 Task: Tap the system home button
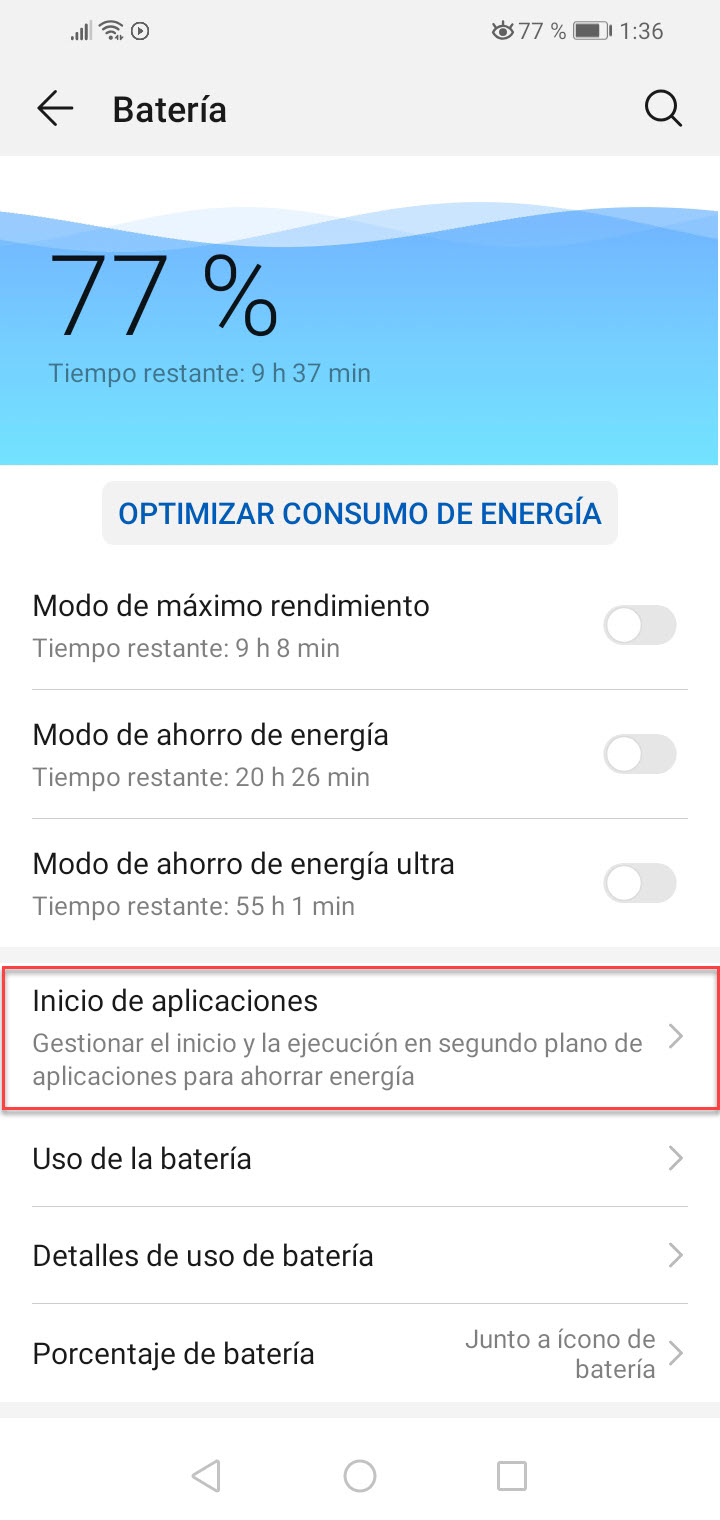click(360, 1475)
